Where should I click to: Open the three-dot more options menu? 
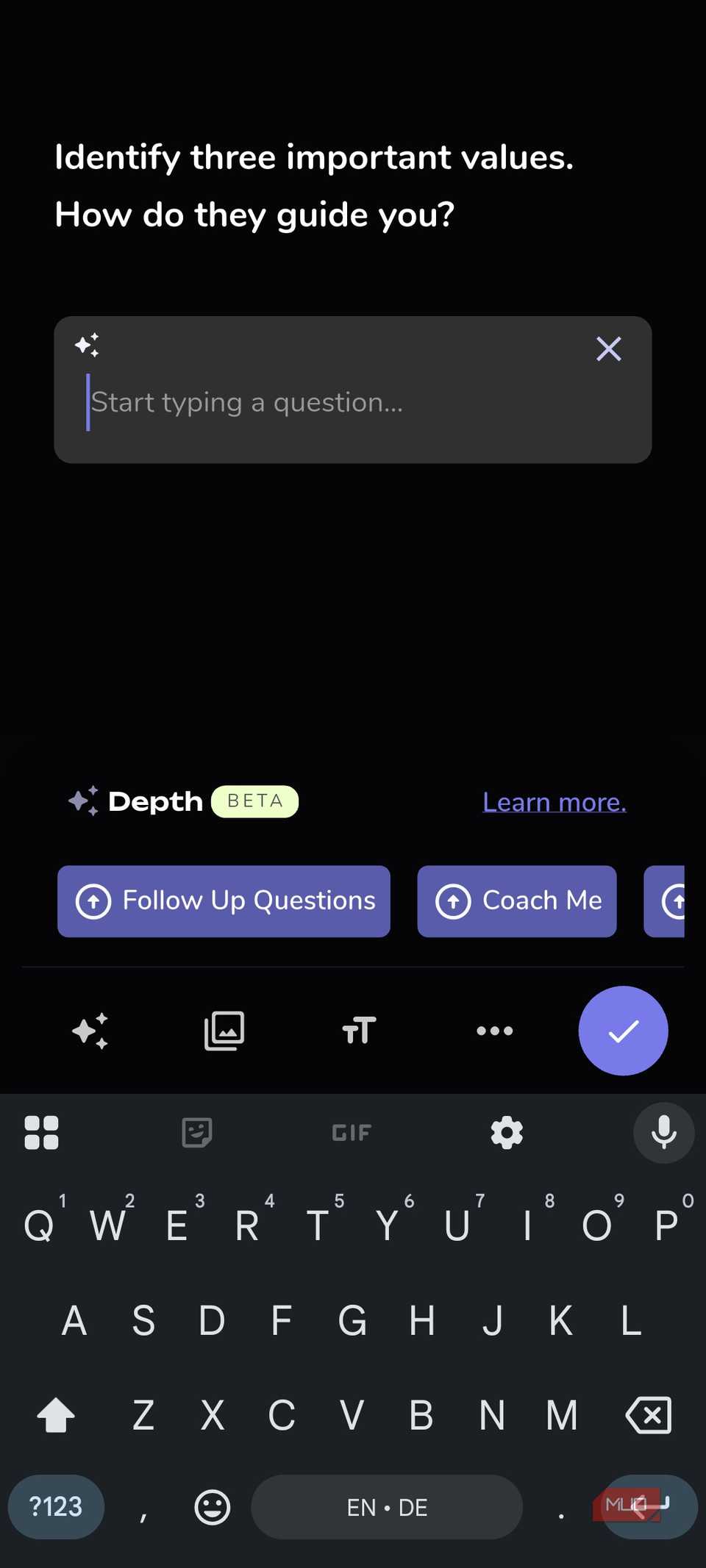coord(494,1031)
